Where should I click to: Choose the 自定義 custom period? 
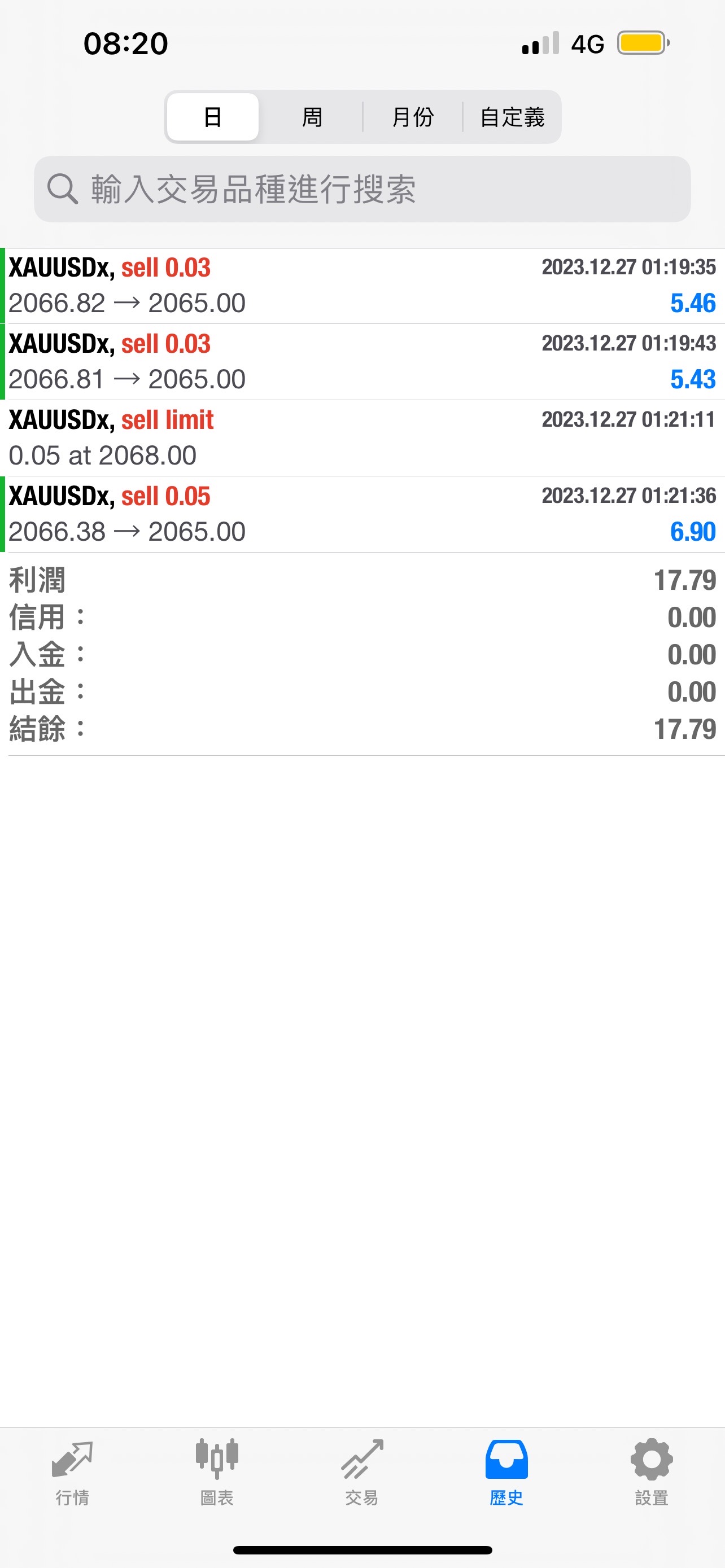click(512, 117)
